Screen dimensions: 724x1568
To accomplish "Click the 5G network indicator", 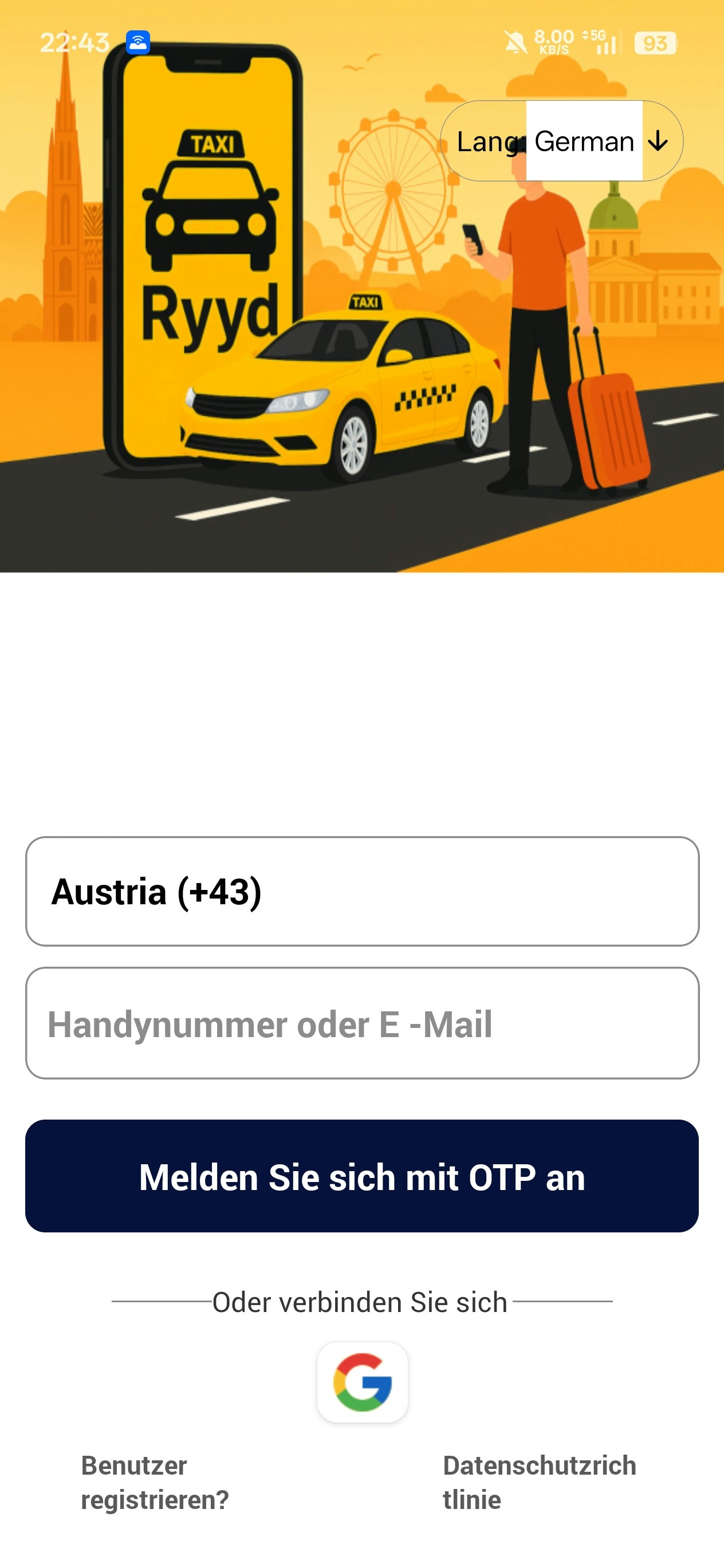I will coord(592,38).
